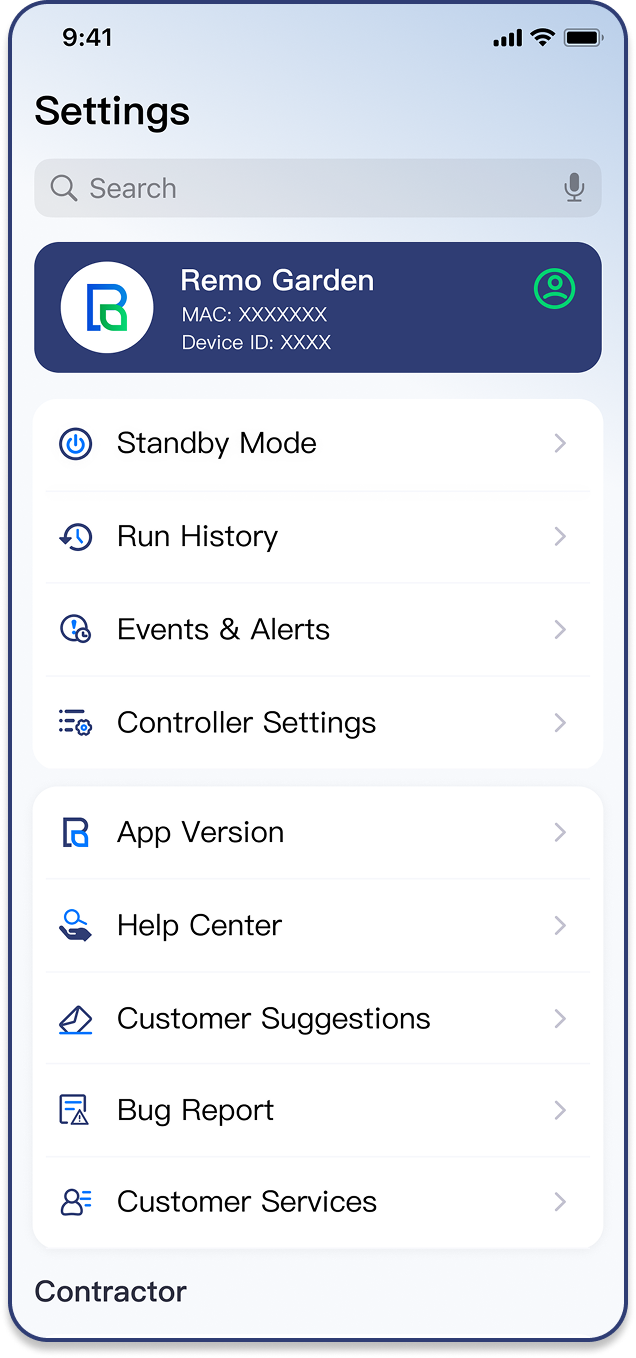
Task: Open the user profile icon
Action: click(x=554, y=288)
